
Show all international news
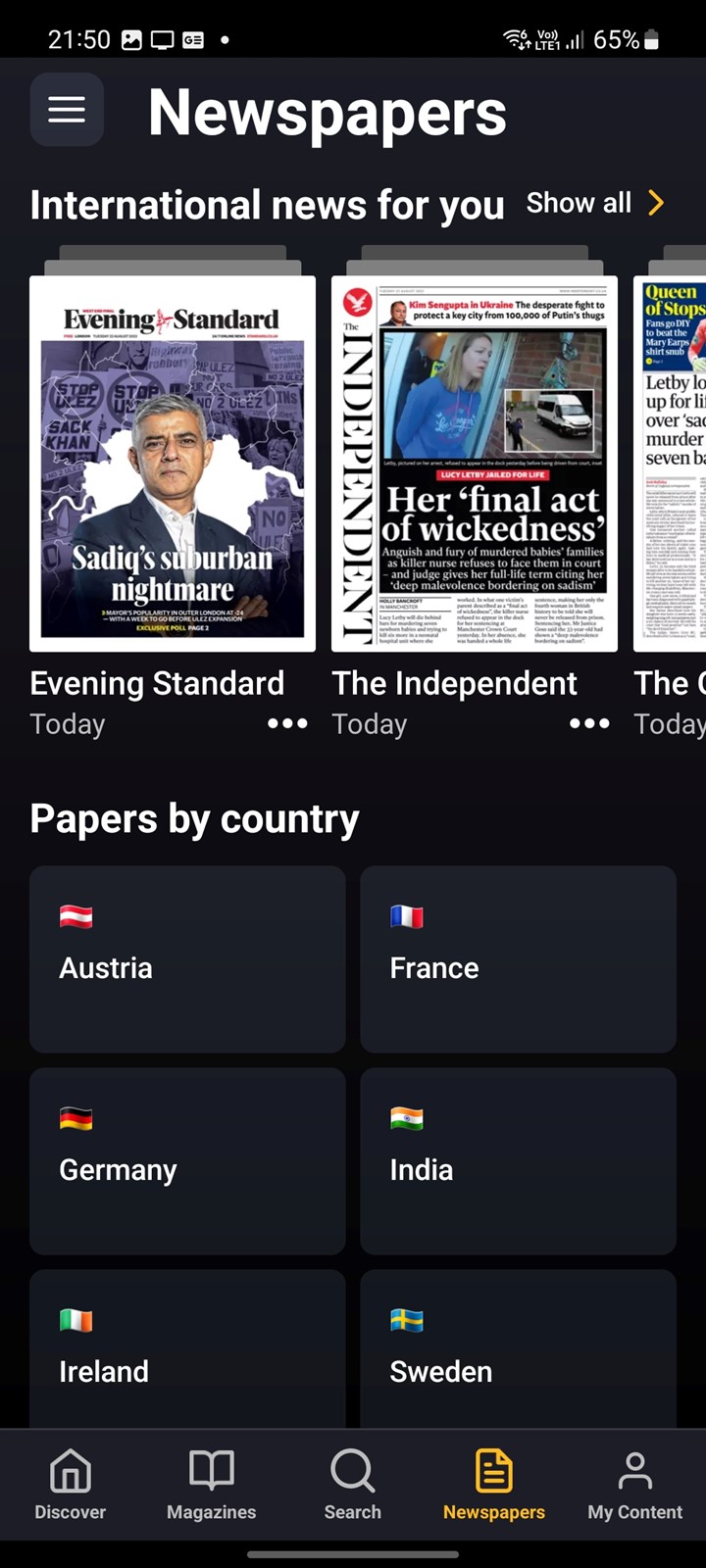pyautogui.click(x=595, y=203)
